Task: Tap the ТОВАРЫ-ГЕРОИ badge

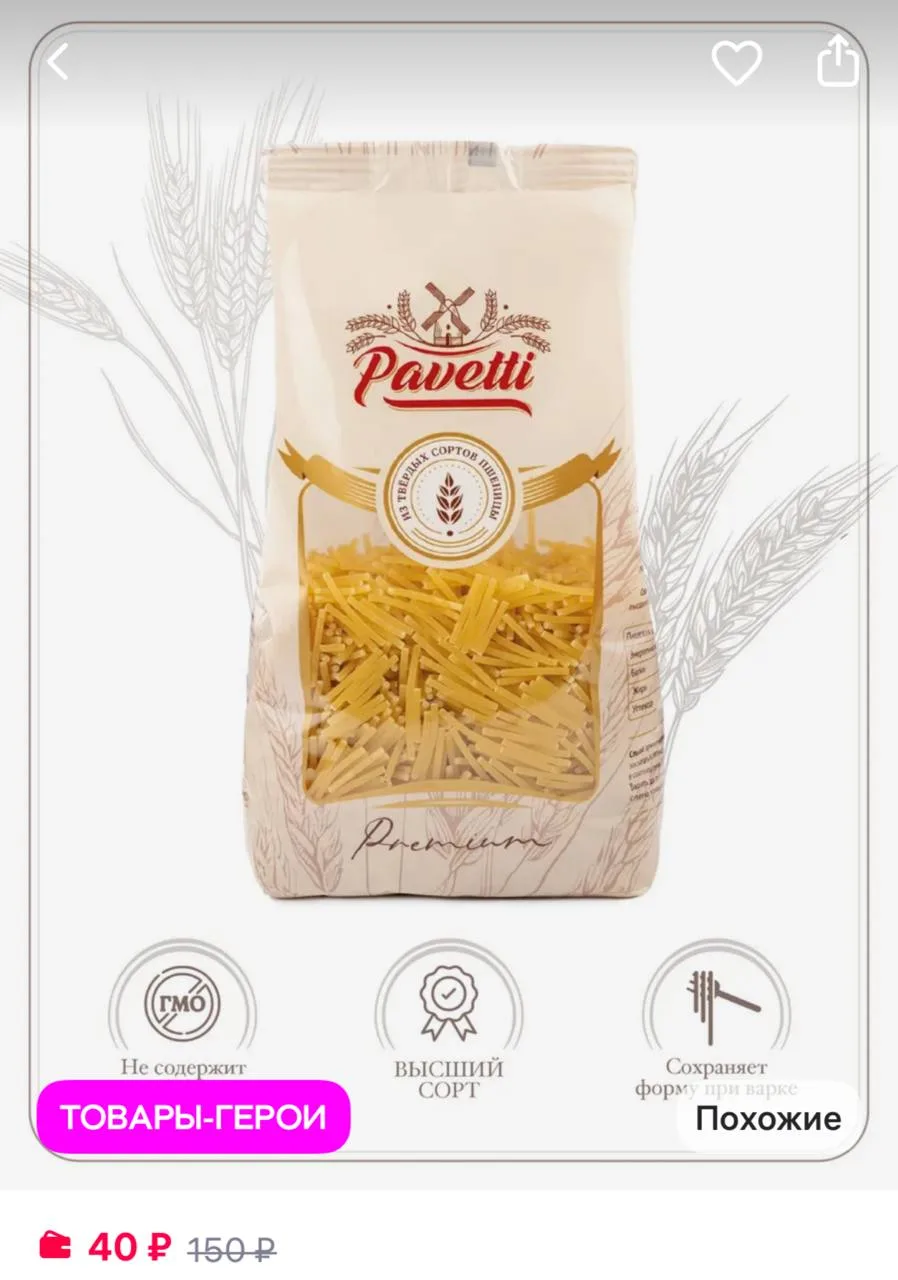Action: (194, 1117)
